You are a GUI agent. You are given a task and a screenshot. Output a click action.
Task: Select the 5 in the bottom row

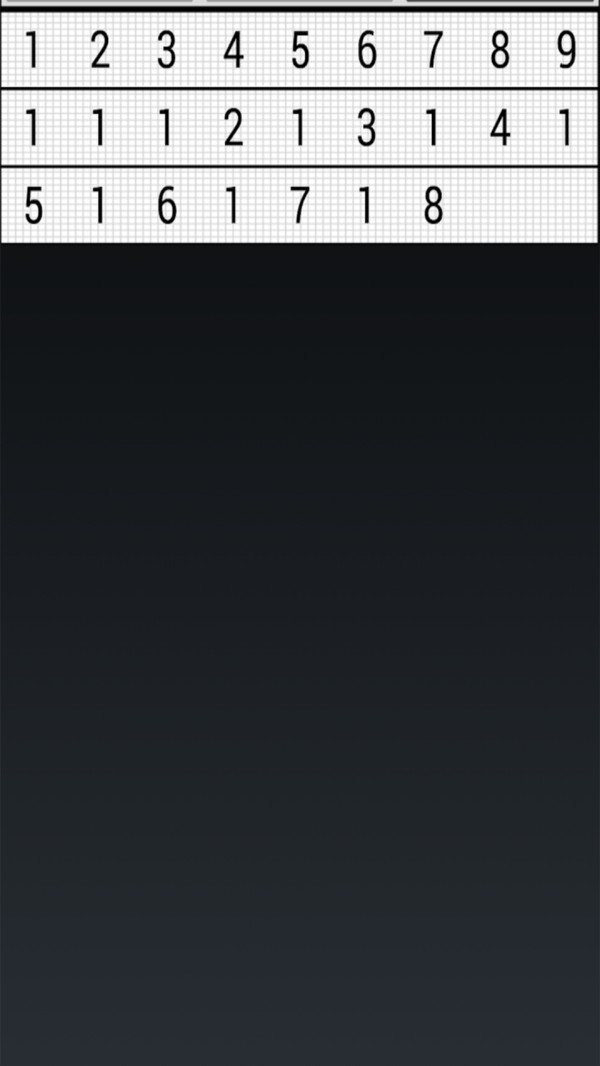(33, 206)
